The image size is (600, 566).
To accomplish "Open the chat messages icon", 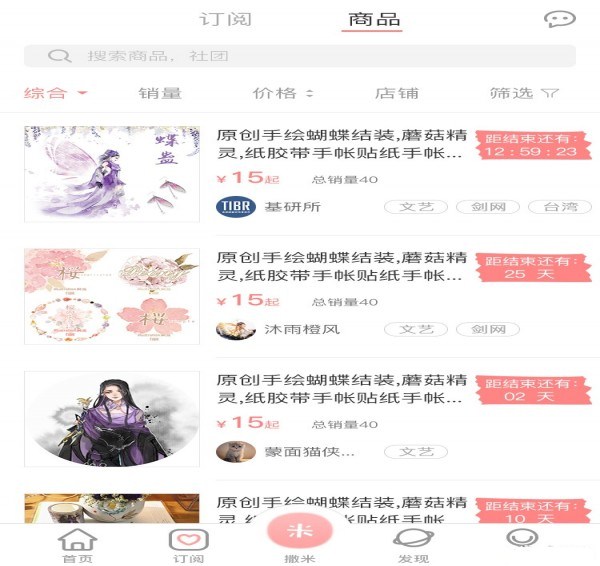I will (559, 19).
